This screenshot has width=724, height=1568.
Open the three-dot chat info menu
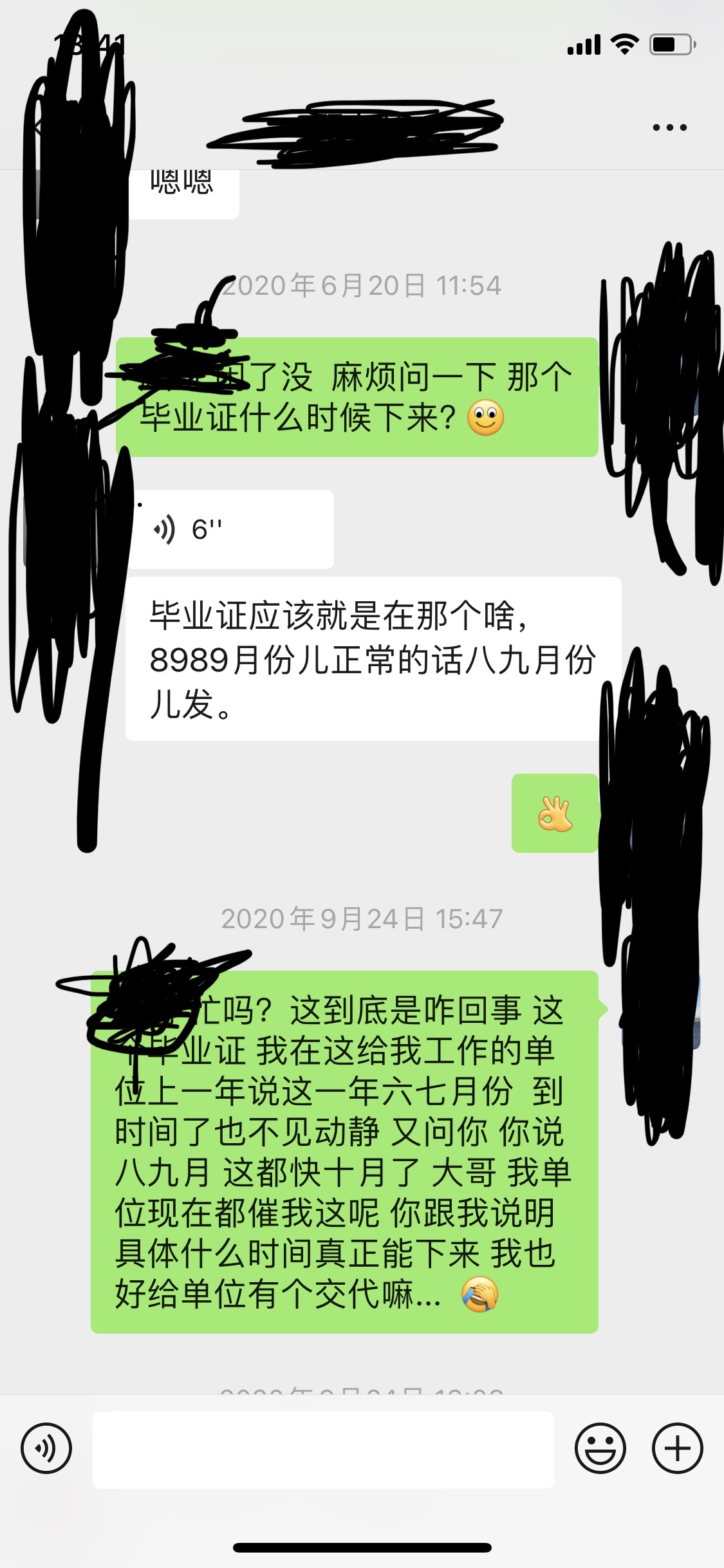669,127
